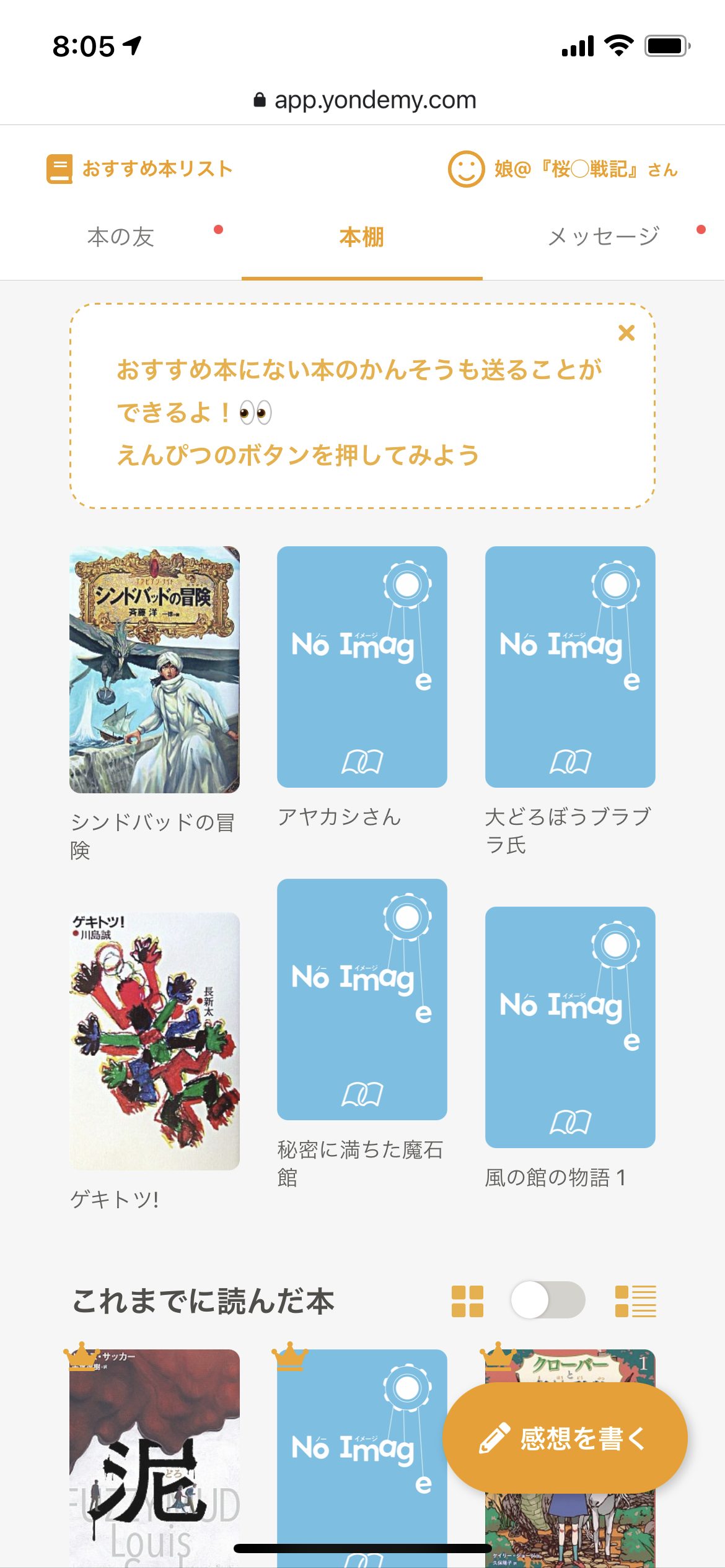Viewport: 725px width, 1568px height.
Task: Open the book 秘密に満ちた魔石館
Action: [x=362, y=1000]
